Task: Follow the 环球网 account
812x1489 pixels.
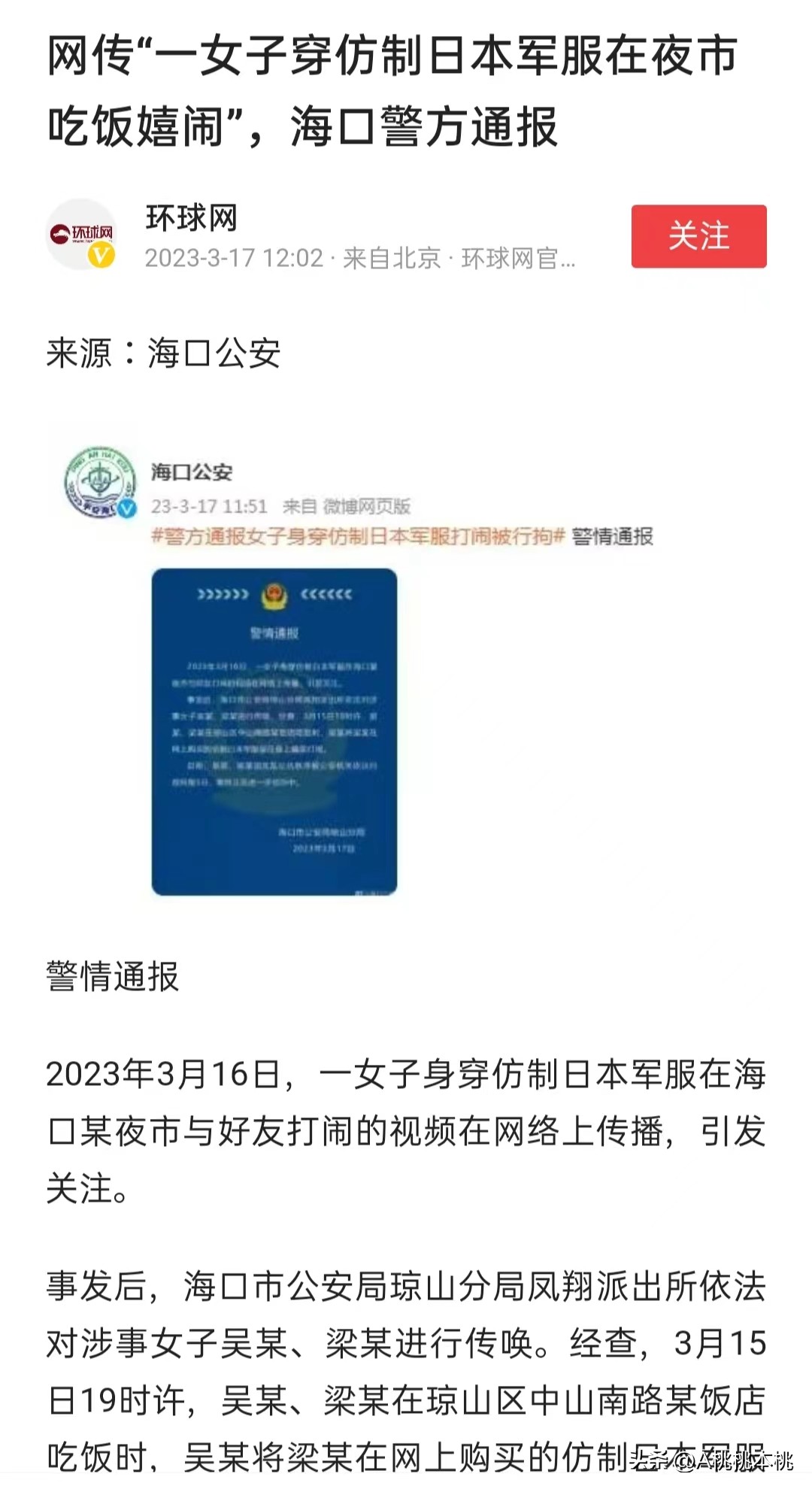Action: [698, 236]
